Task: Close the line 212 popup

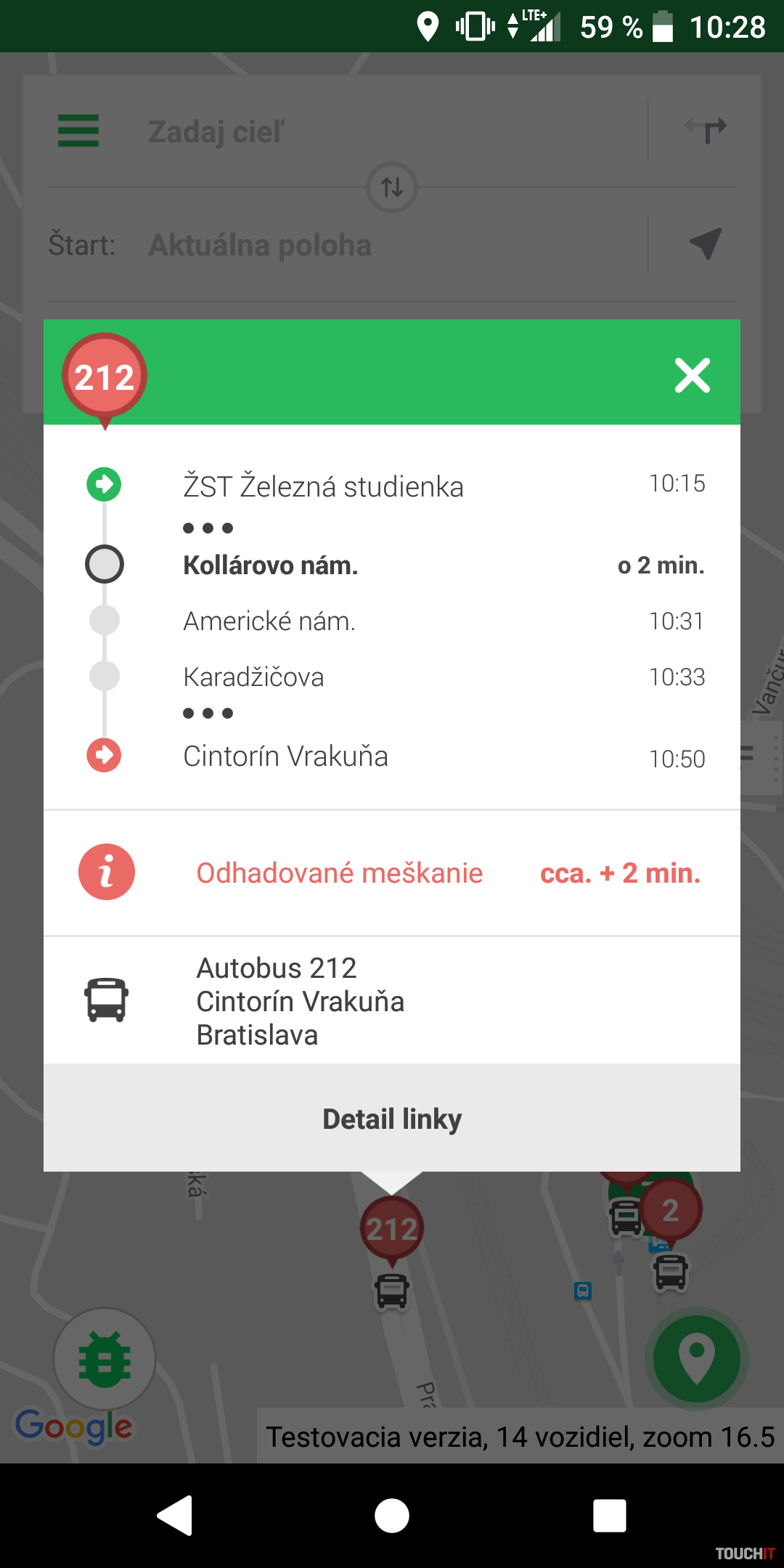Action: coord(692,375)
